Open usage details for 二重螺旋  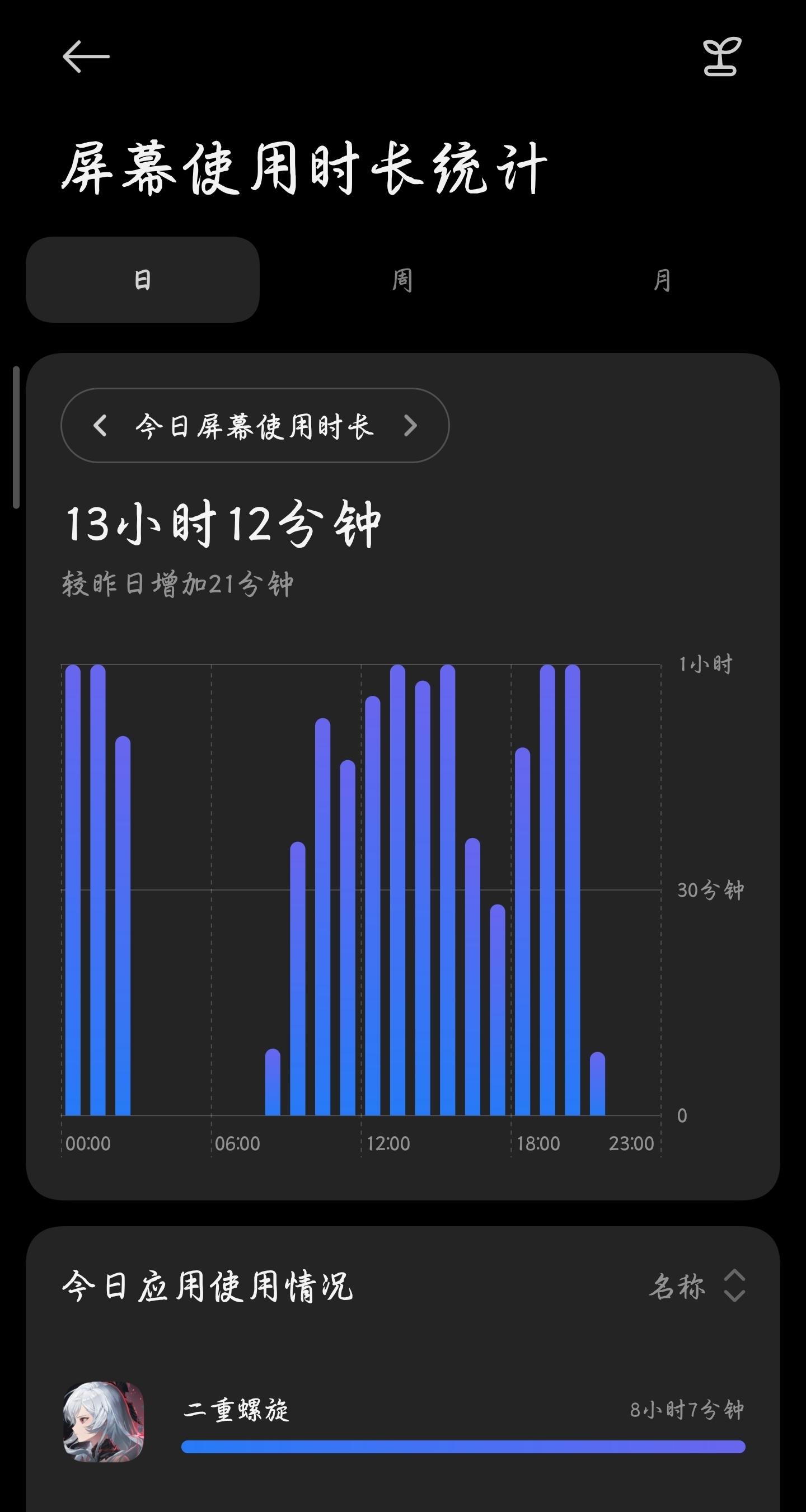(403, 1421)
